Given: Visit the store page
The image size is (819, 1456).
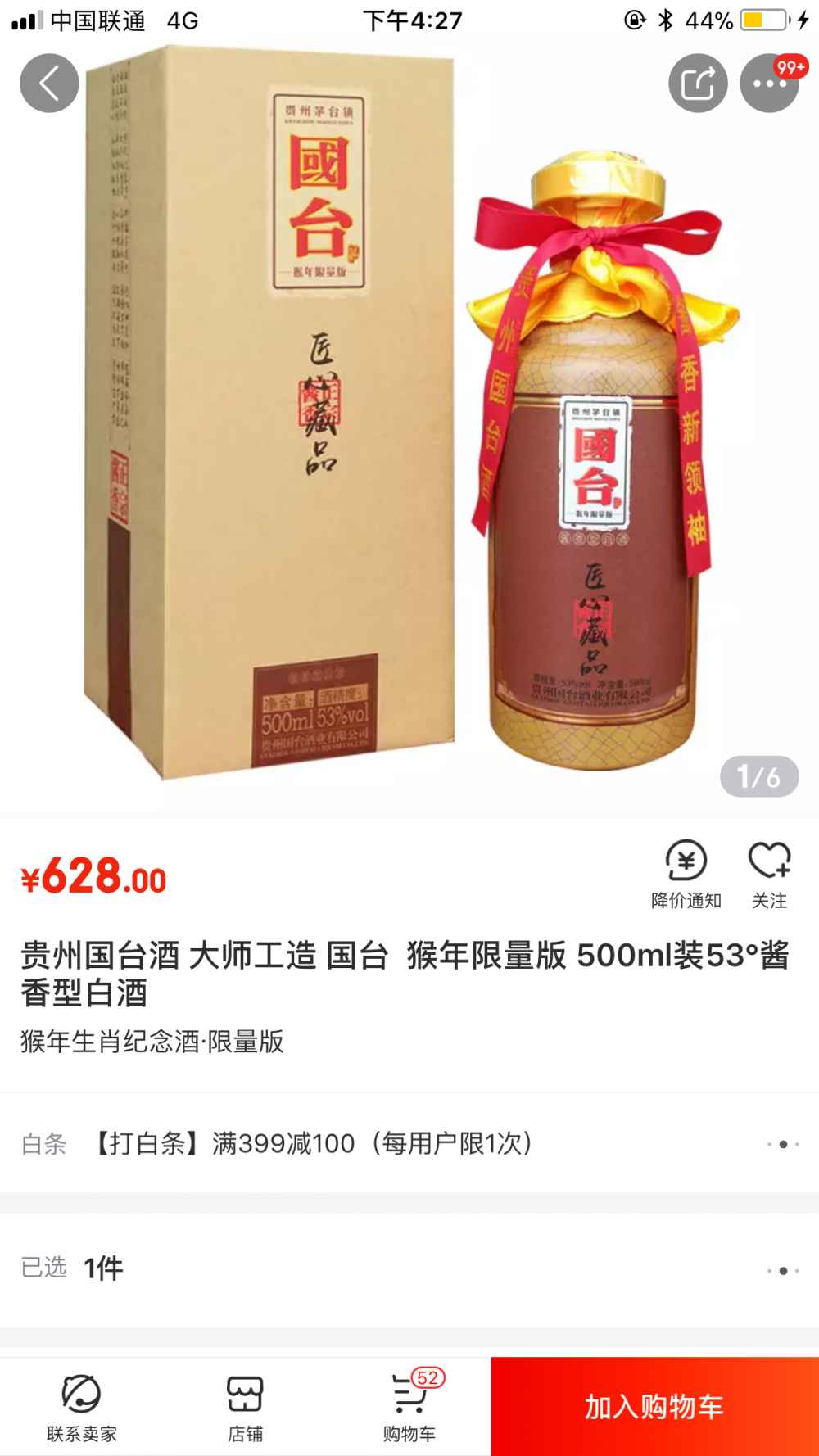Looking at the screenshot, I should pyautogui.click(x=245, y=1407).
